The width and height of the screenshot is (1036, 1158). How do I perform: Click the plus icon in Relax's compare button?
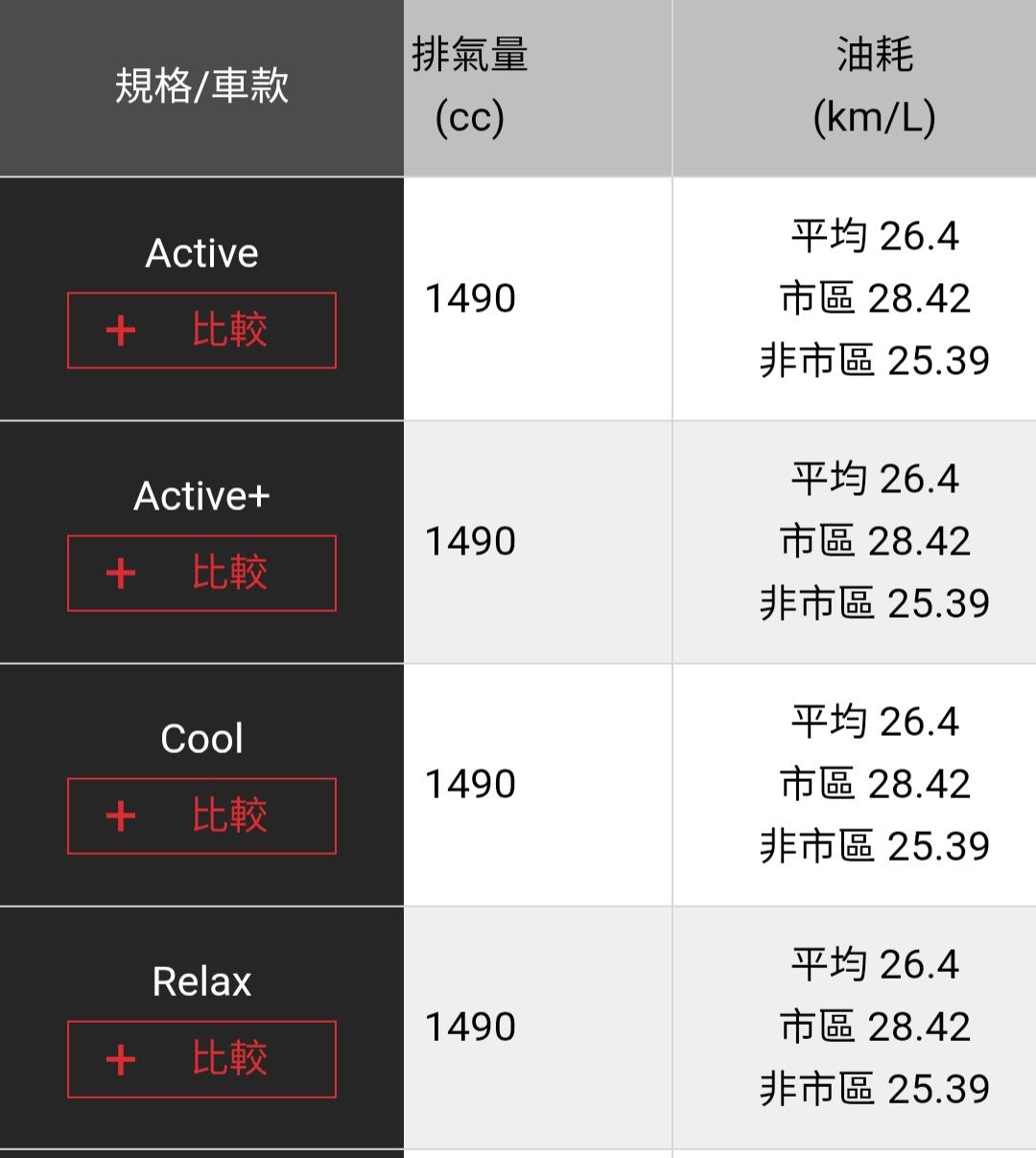click(x=120, y=1061)
